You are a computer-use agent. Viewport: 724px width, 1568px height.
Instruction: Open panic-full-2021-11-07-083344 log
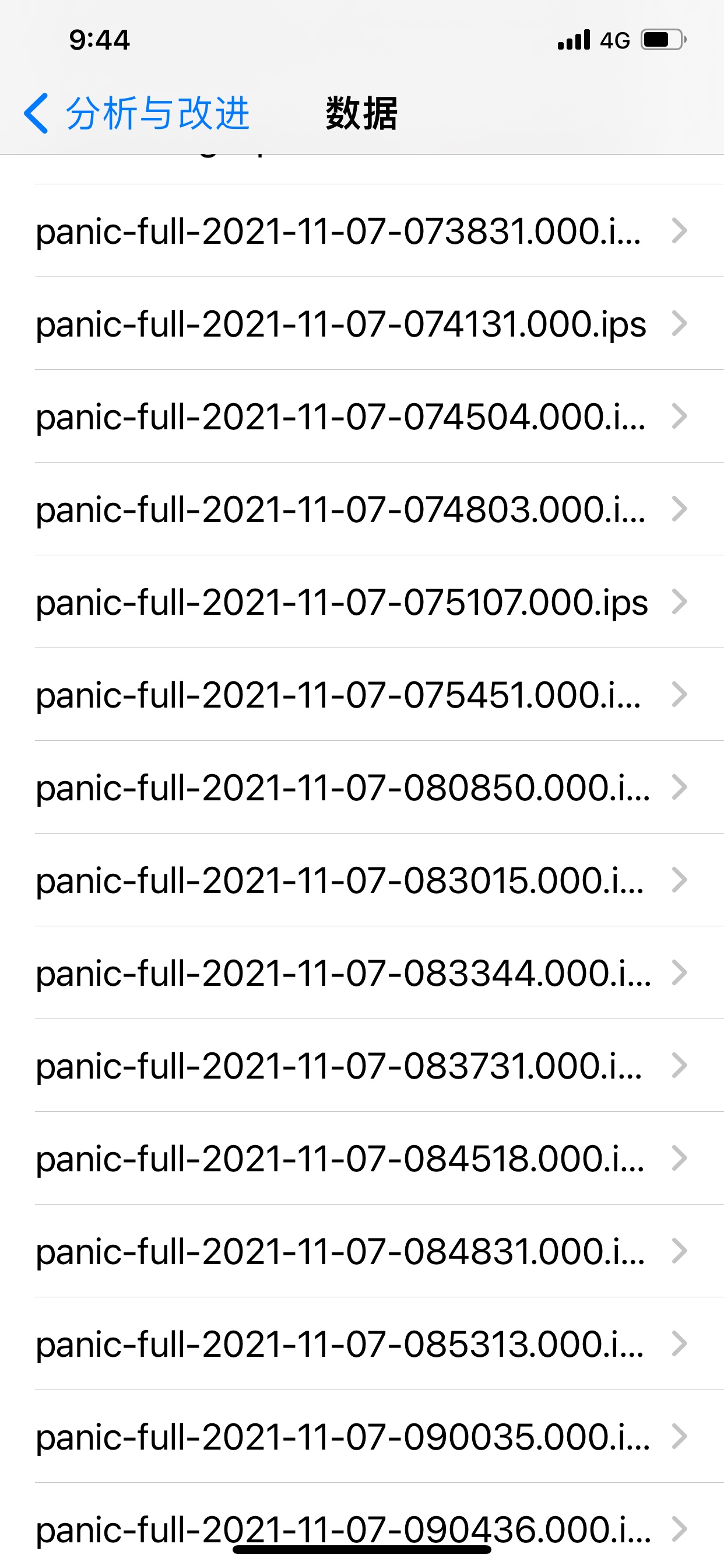pyautogui.click(x=362, y=972)
